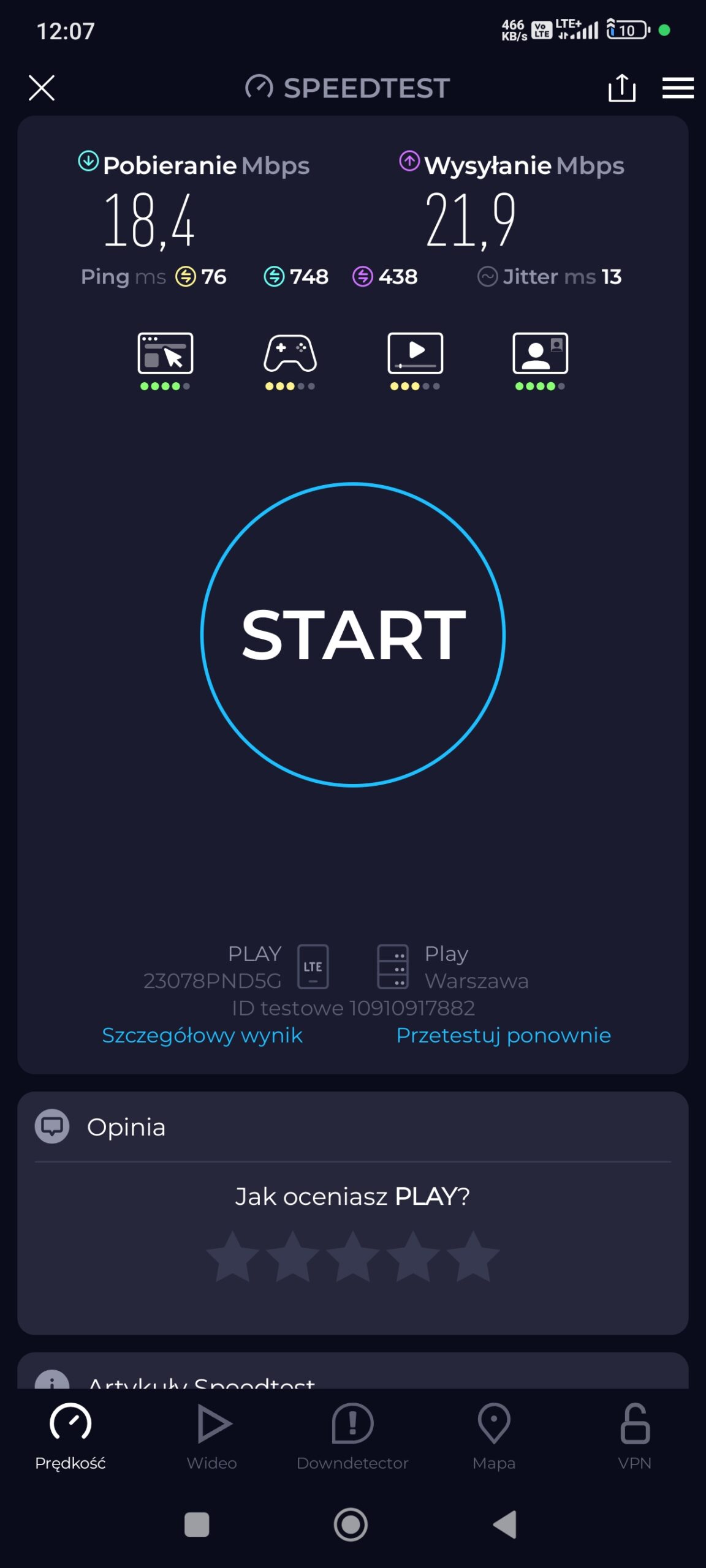Select the Prędkość tab
The height and width of the screenshot is (1568, 706).
point(70,1437)
